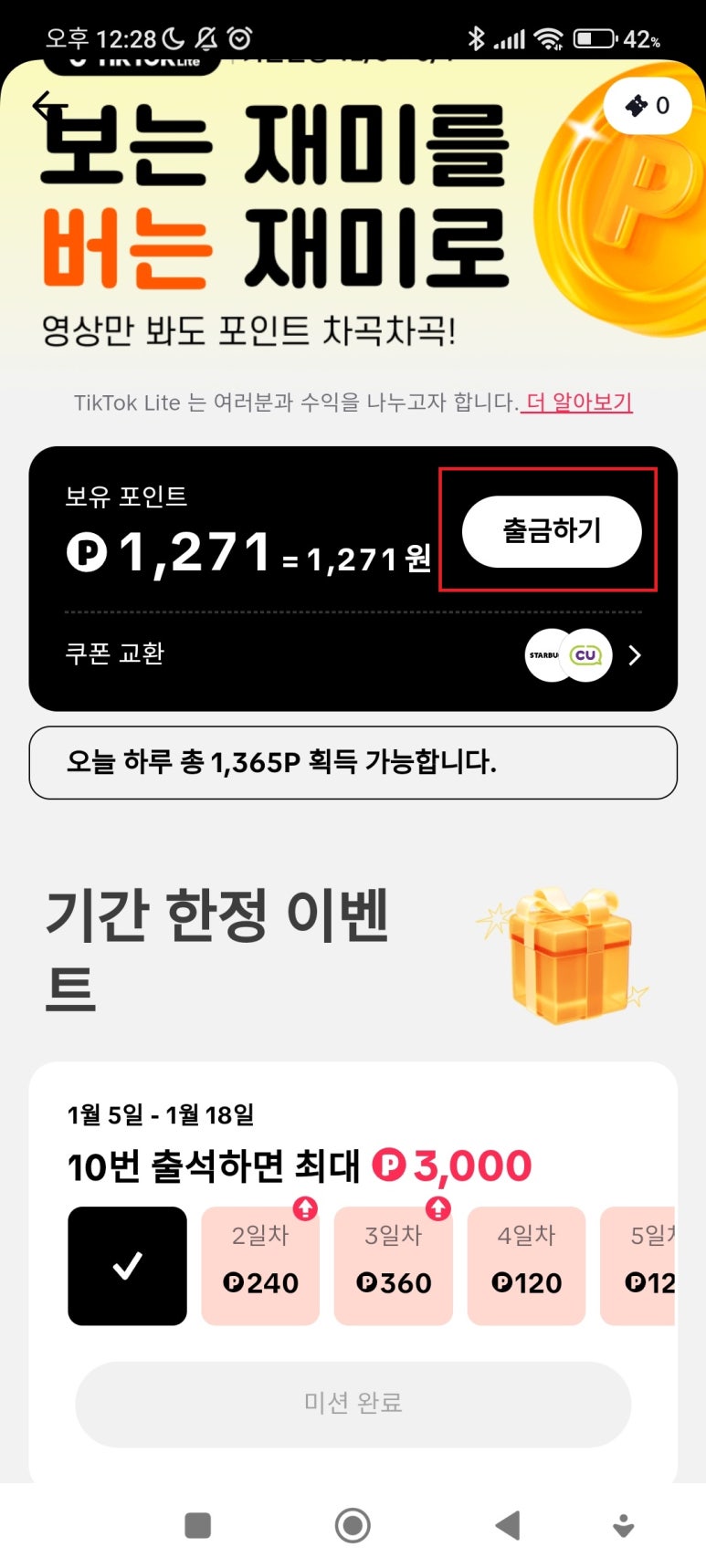706x1568 pixels.
Task: Tap the 미션 완료 button
Action: 353,1403
